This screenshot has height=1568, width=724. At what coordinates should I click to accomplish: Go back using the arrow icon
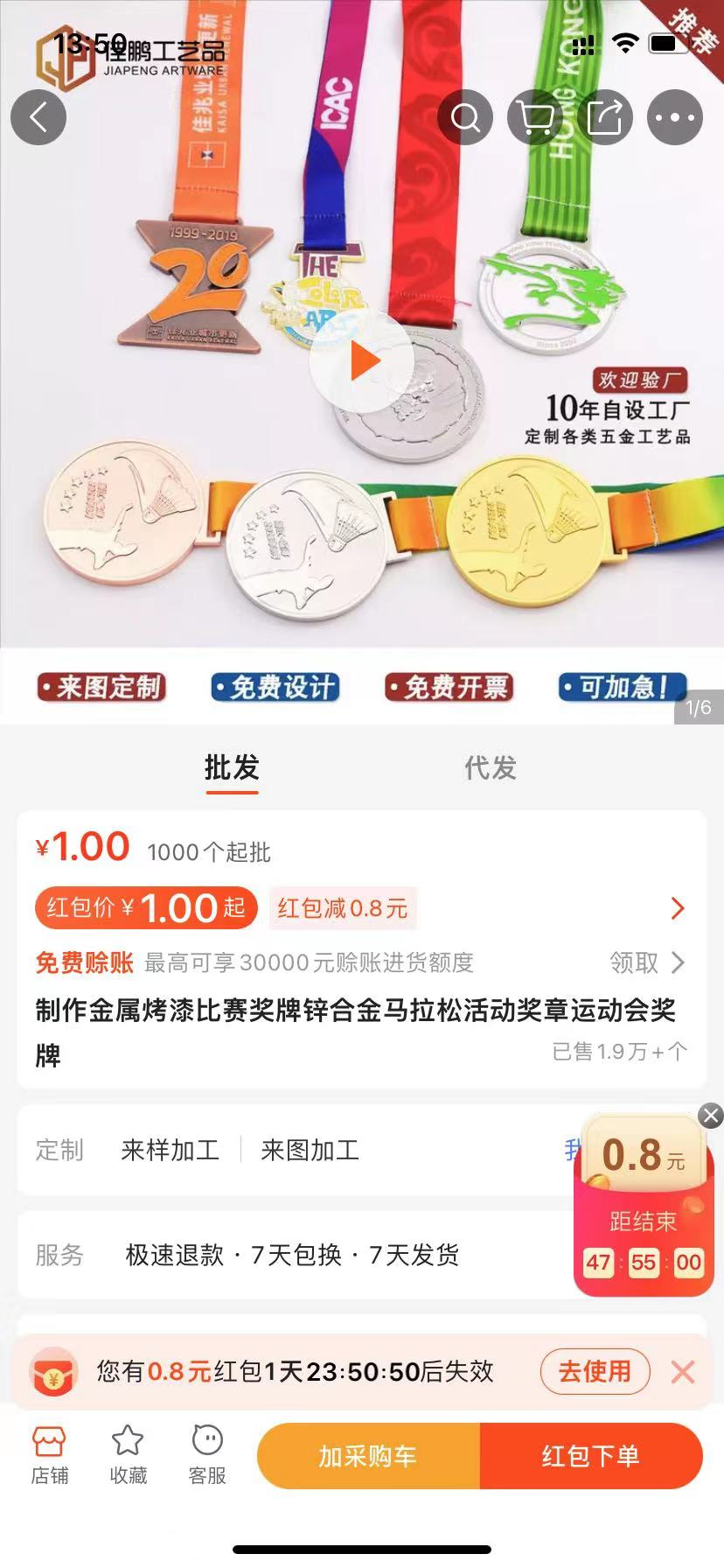(38, 117)
